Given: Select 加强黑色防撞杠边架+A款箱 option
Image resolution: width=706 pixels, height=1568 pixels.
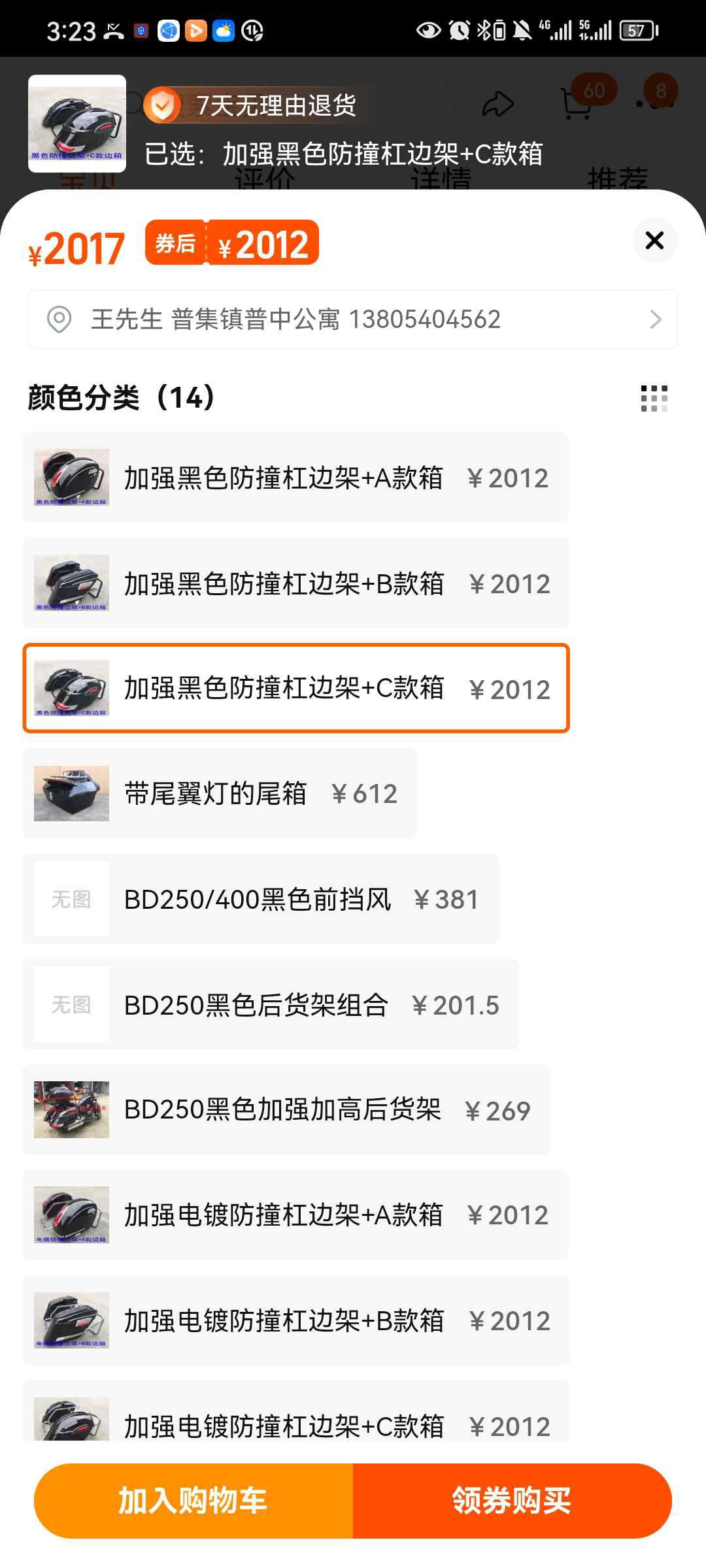Looking at the screenshot, I should pyautogui.click(x=295, y=478).
